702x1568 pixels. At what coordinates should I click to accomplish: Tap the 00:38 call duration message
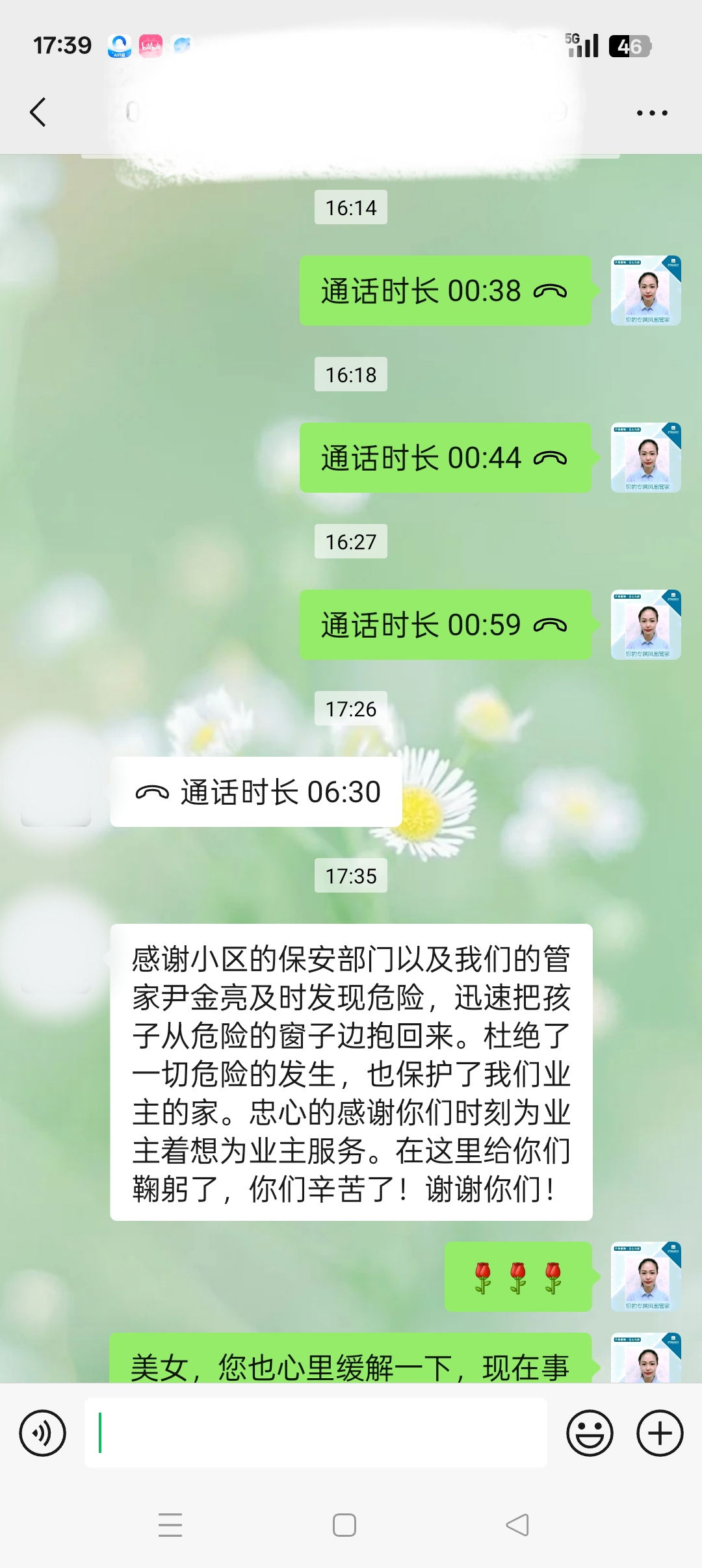point(445,291)
